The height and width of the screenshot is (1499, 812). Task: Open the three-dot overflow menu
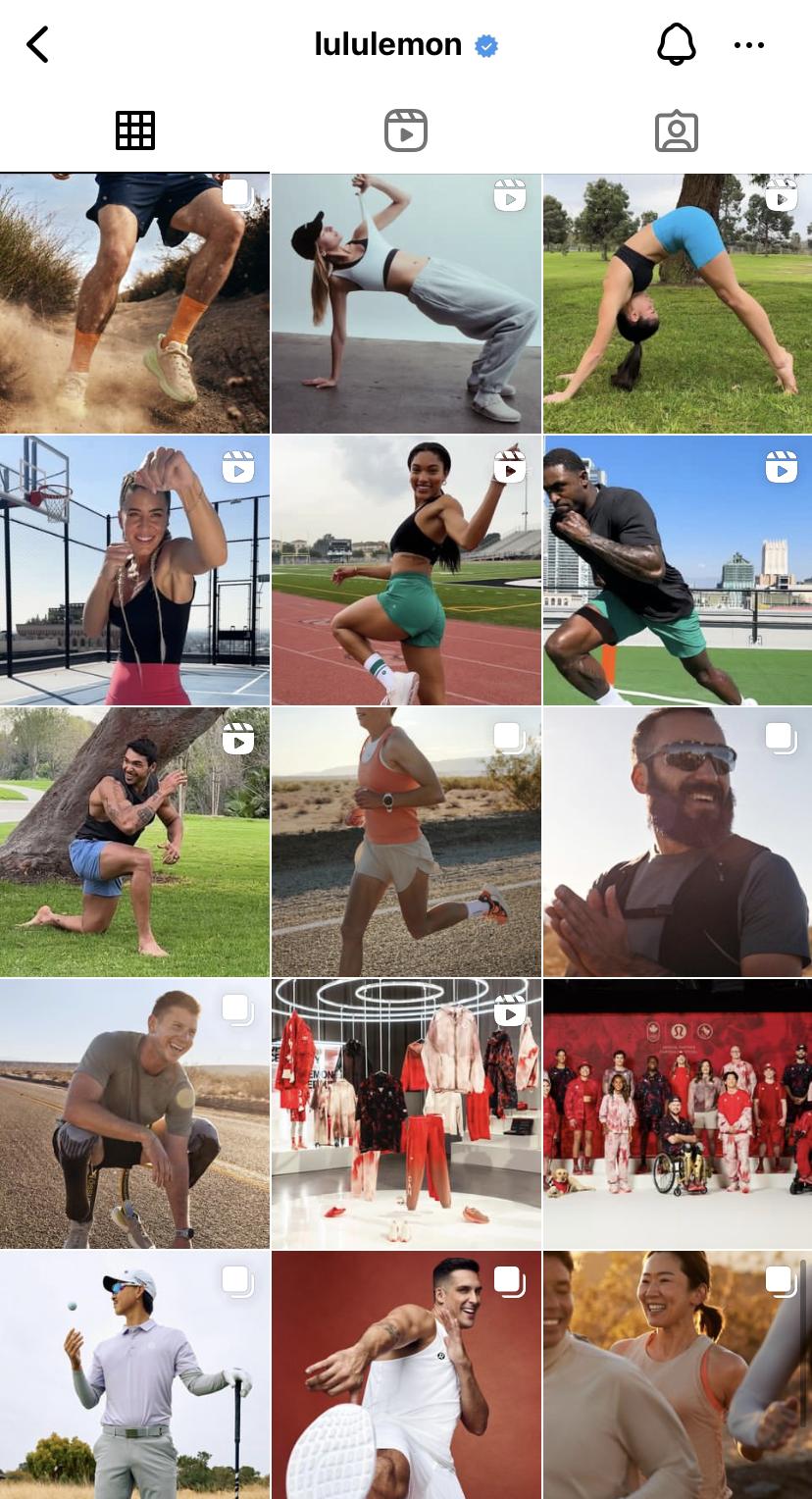(748, 45)
